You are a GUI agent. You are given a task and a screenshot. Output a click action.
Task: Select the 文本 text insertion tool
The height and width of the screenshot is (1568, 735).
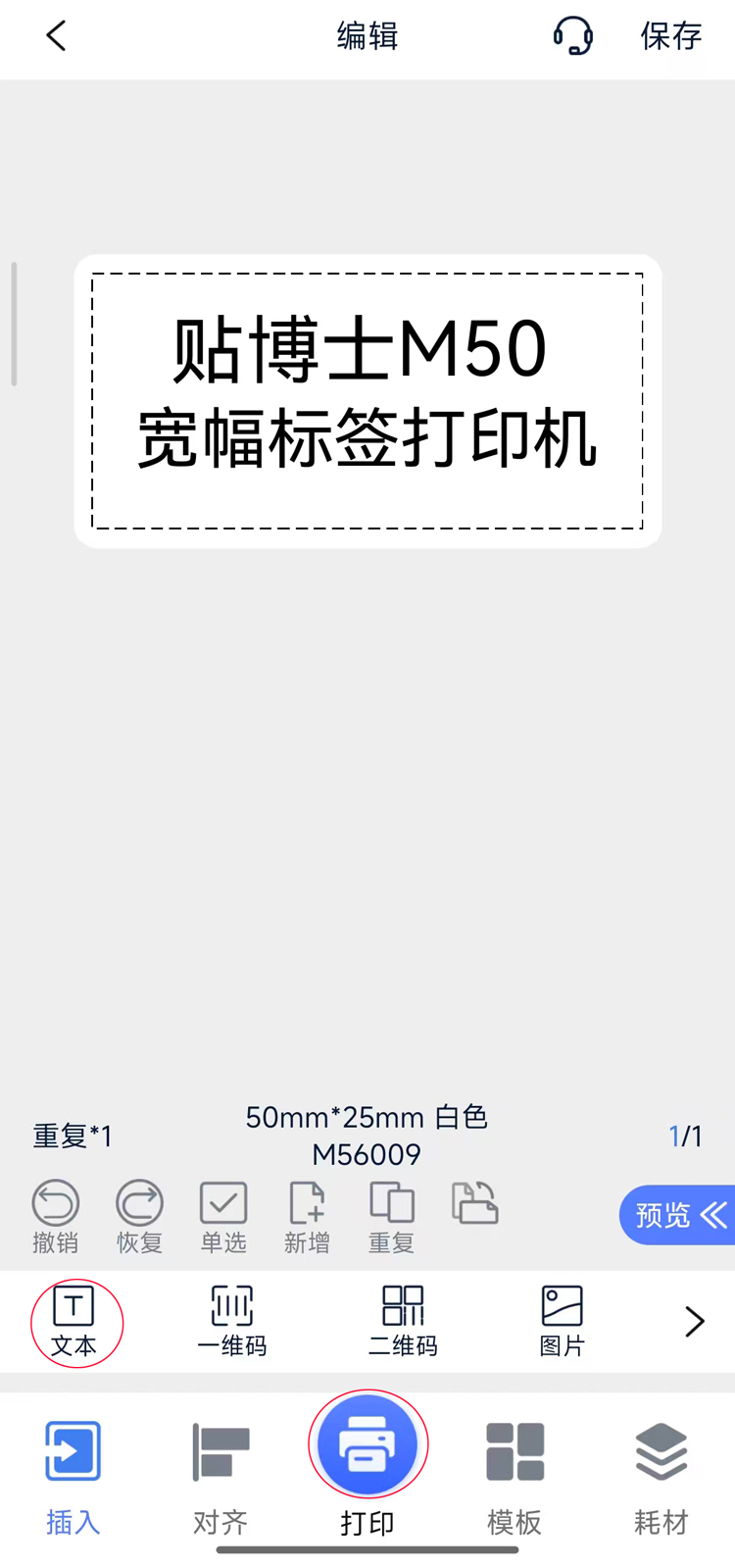click(76, 1321)
